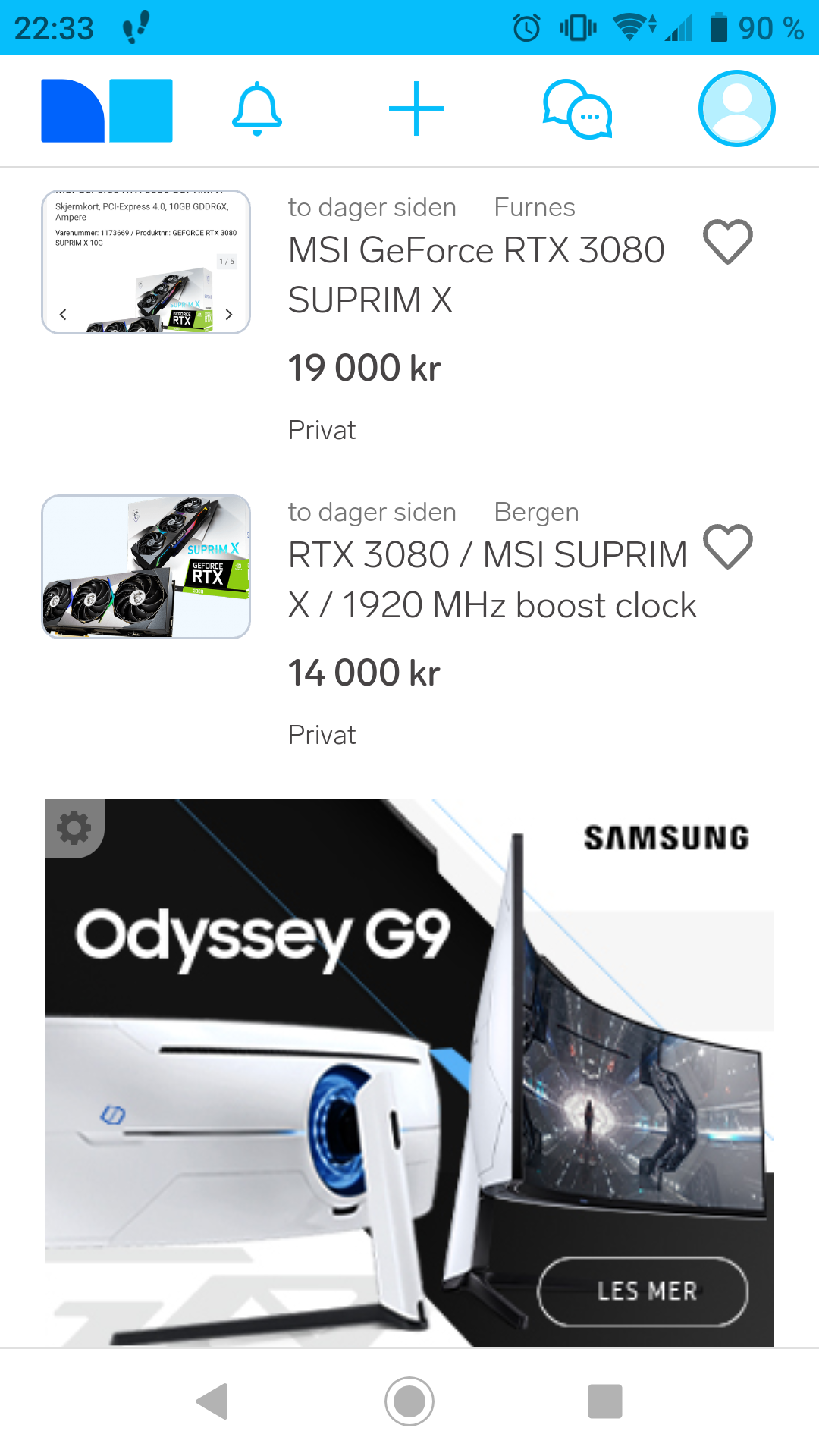Viewport: 819px width, 1456px height.
Task: Open the notifications bell
Action: [257, 109]
